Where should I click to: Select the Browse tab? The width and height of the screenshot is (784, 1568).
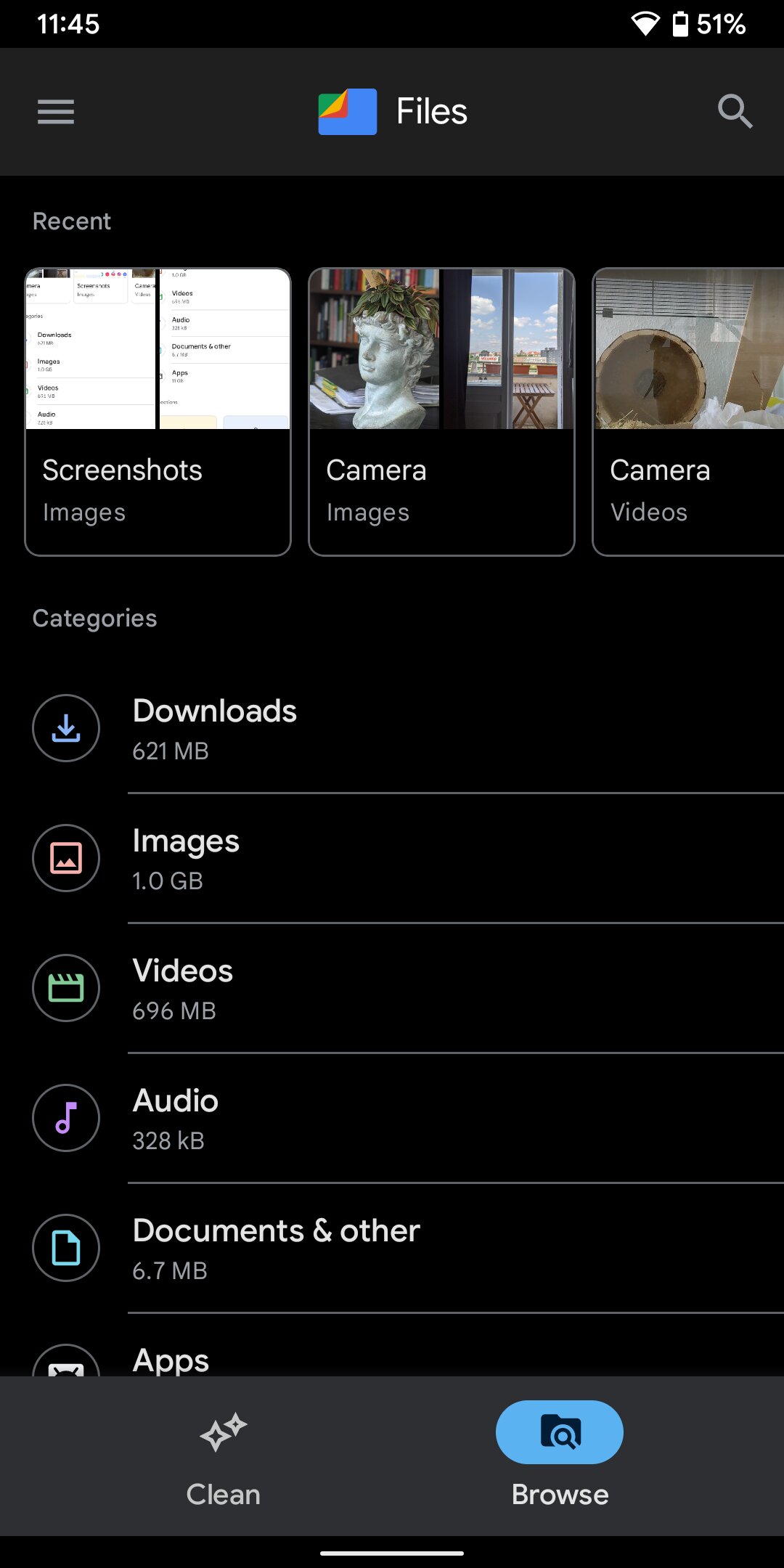point(560,1456)
